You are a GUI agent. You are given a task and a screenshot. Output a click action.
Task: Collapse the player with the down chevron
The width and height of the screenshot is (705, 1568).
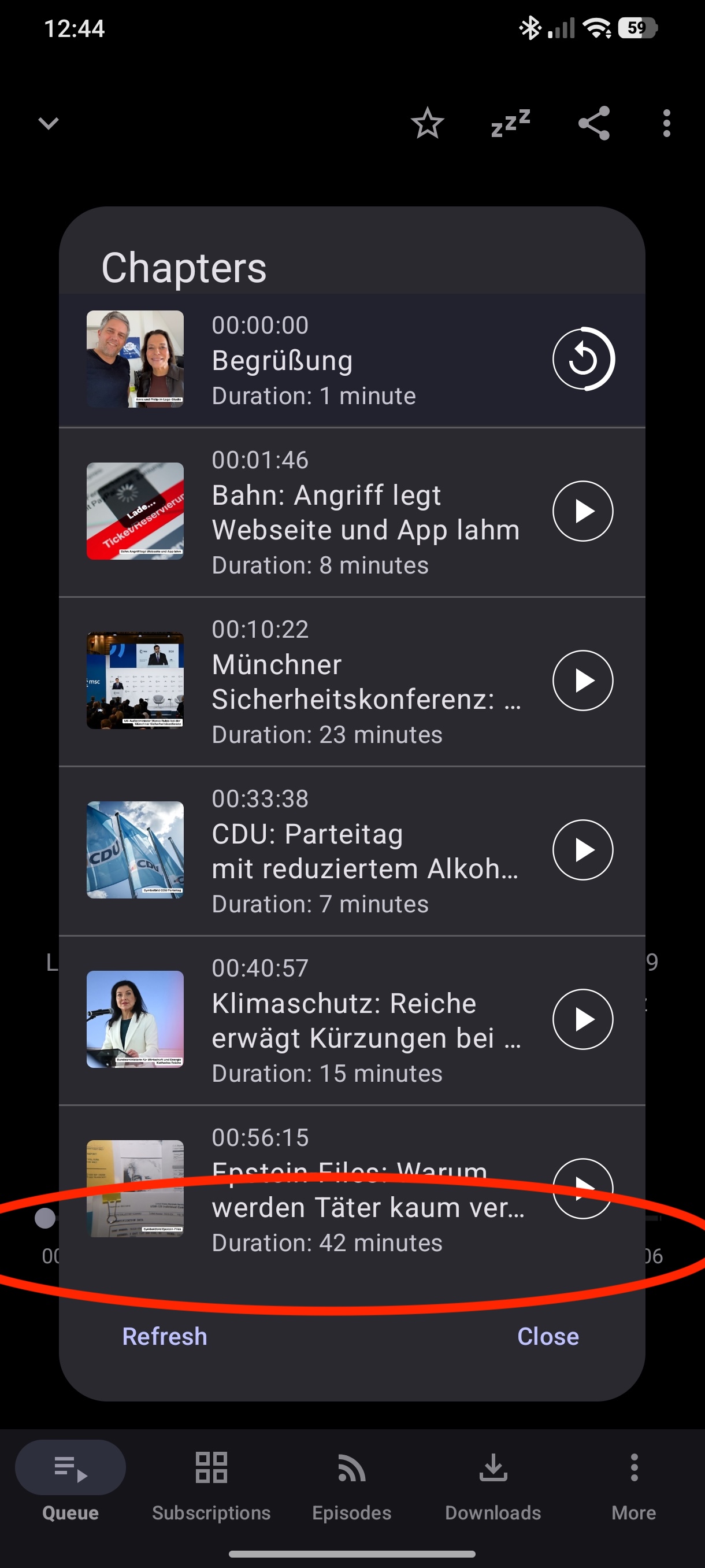click(49, 124)
